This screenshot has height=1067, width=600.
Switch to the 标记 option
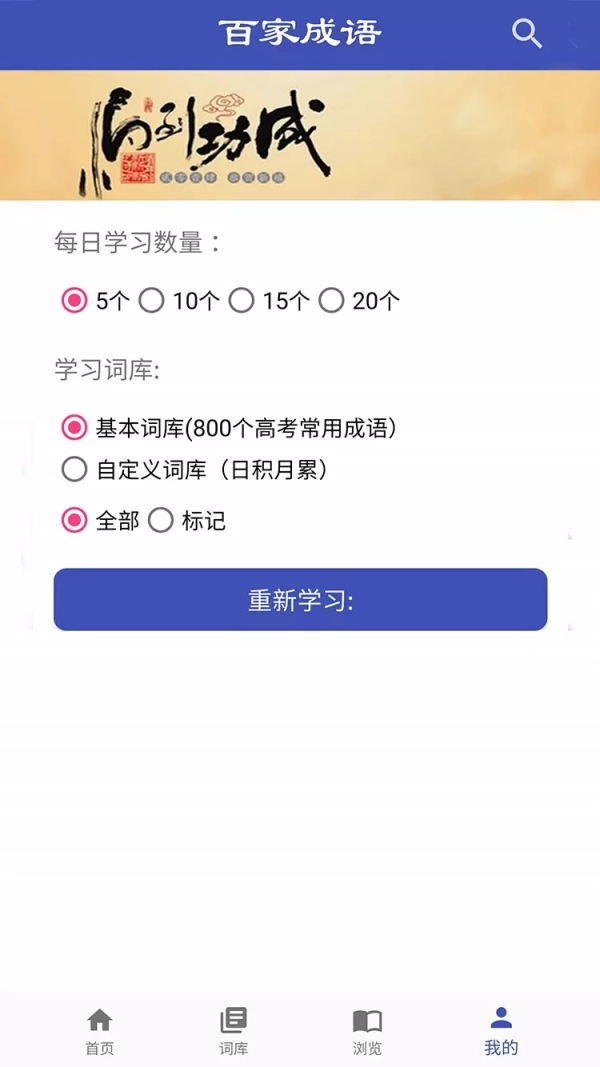click(x=161, y=520)
